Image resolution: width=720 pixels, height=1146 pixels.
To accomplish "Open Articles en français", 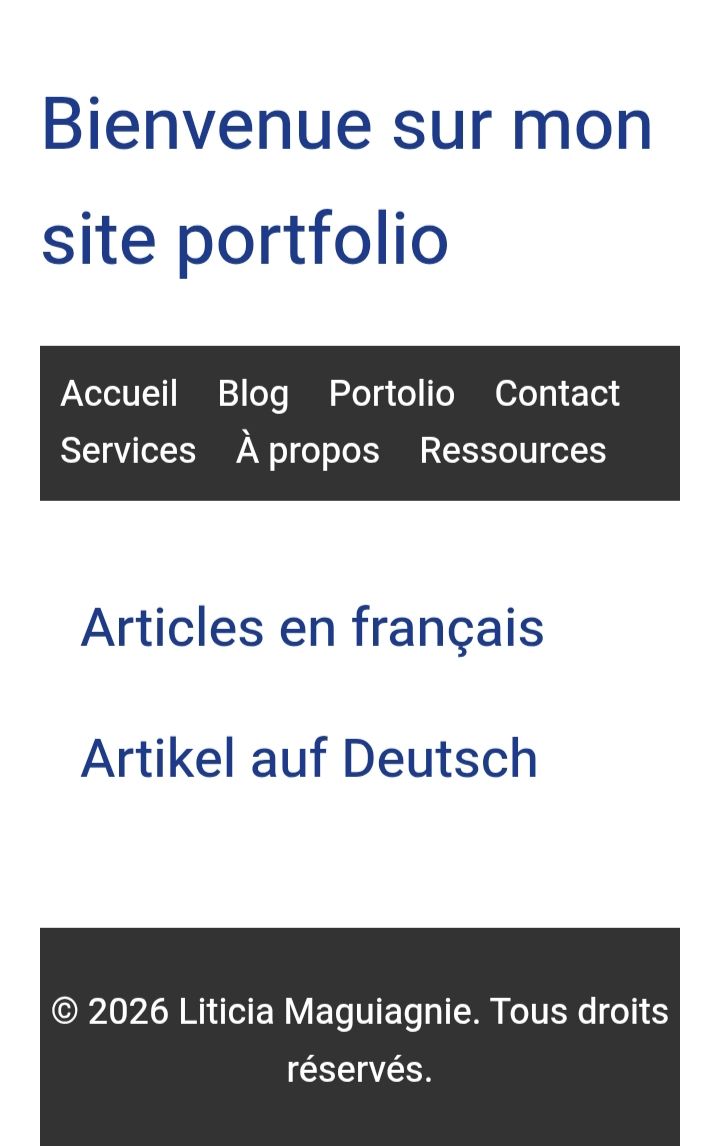I will (x=312, y=628).
